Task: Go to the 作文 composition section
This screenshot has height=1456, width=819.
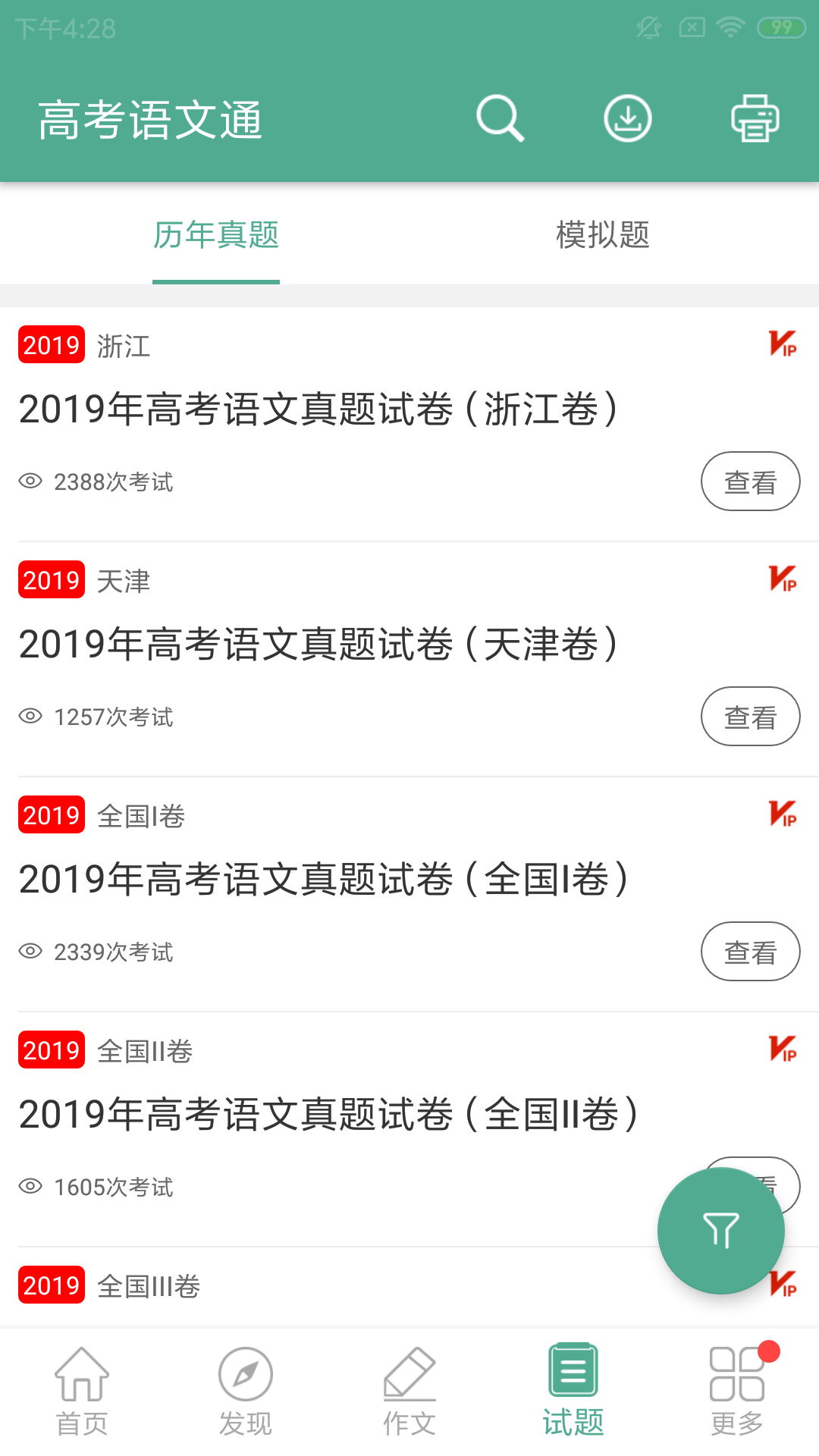Action: pos(409,1395)
